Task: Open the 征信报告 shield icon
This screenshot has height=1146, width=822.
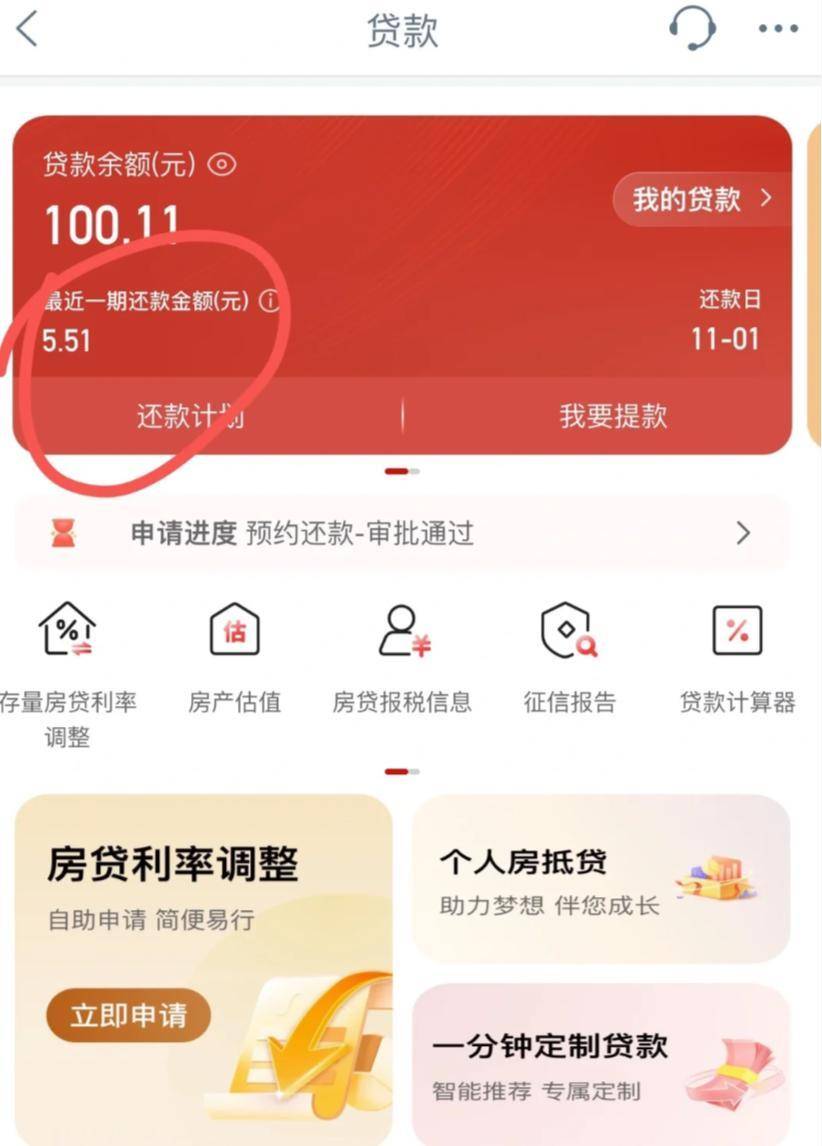Action: tap(569, 630)
